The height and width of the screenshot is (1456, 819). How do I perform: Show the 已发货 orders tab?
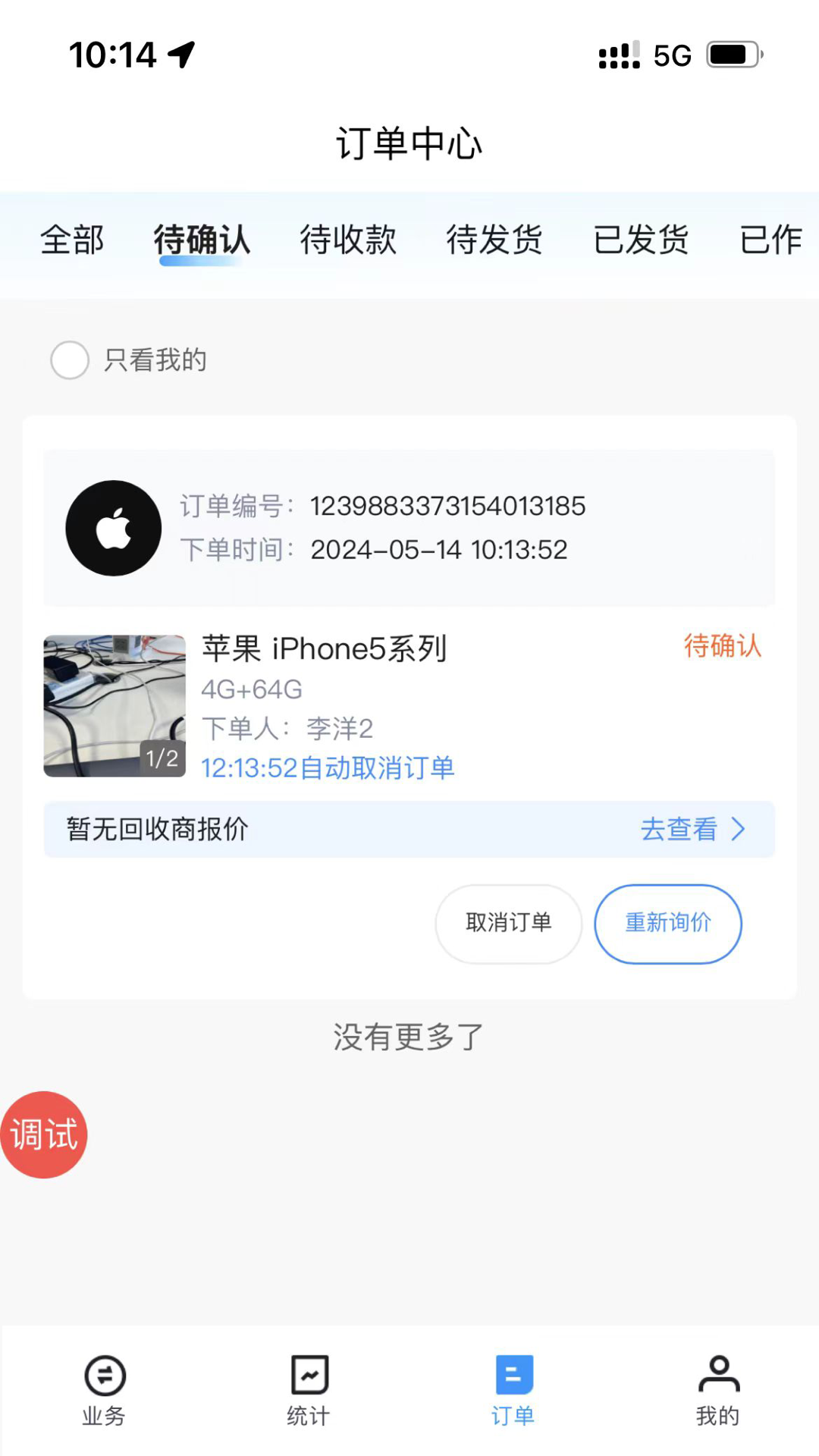pos(641,240)
